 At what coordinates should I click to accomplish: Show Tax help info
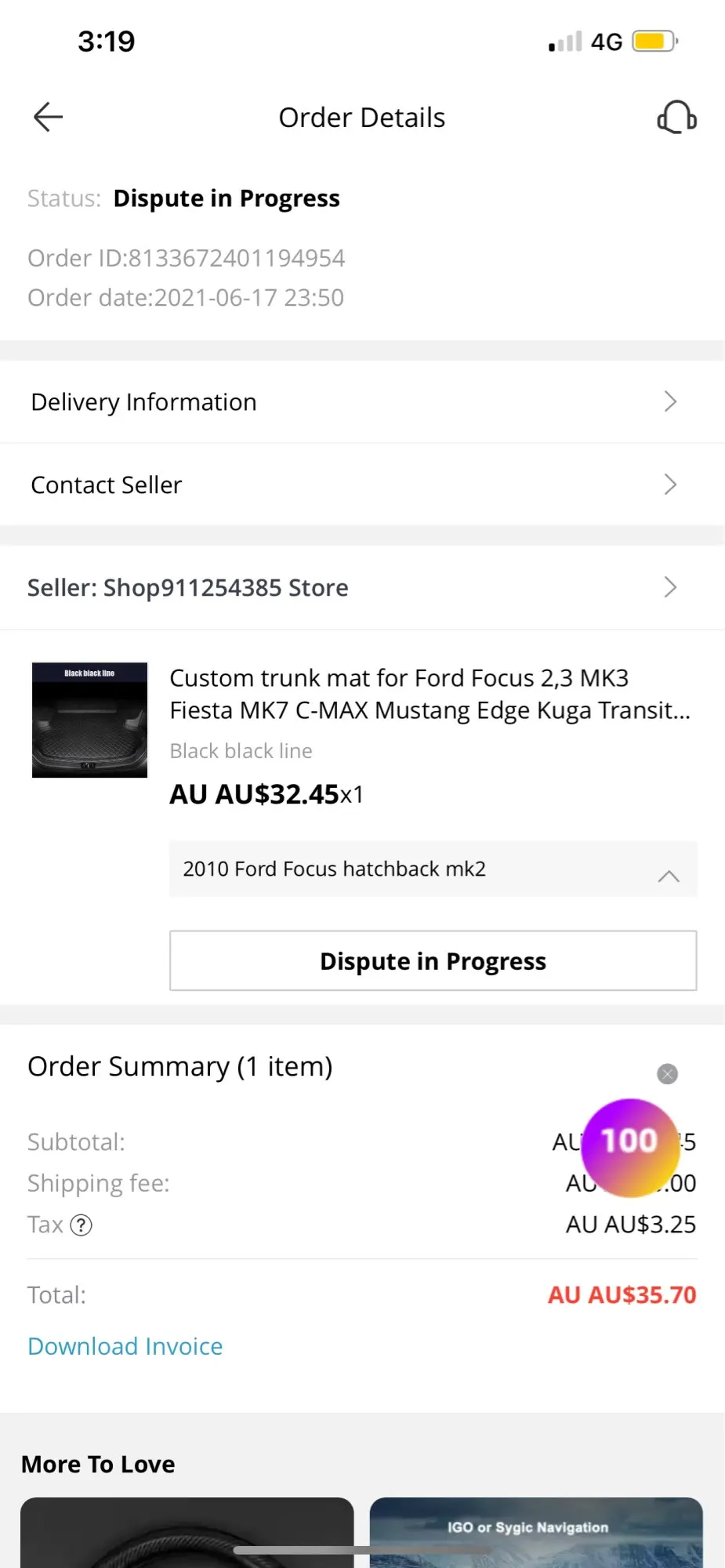82,1225
